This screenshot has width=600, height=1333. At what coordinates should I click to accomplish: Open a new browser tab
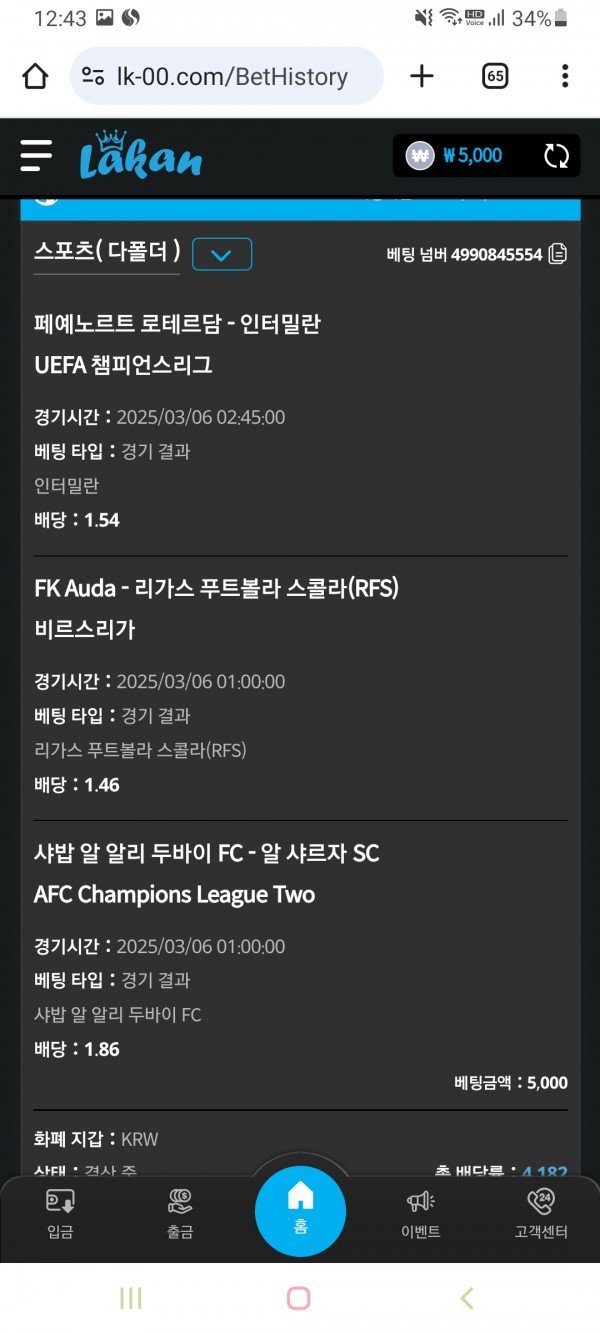423,76
